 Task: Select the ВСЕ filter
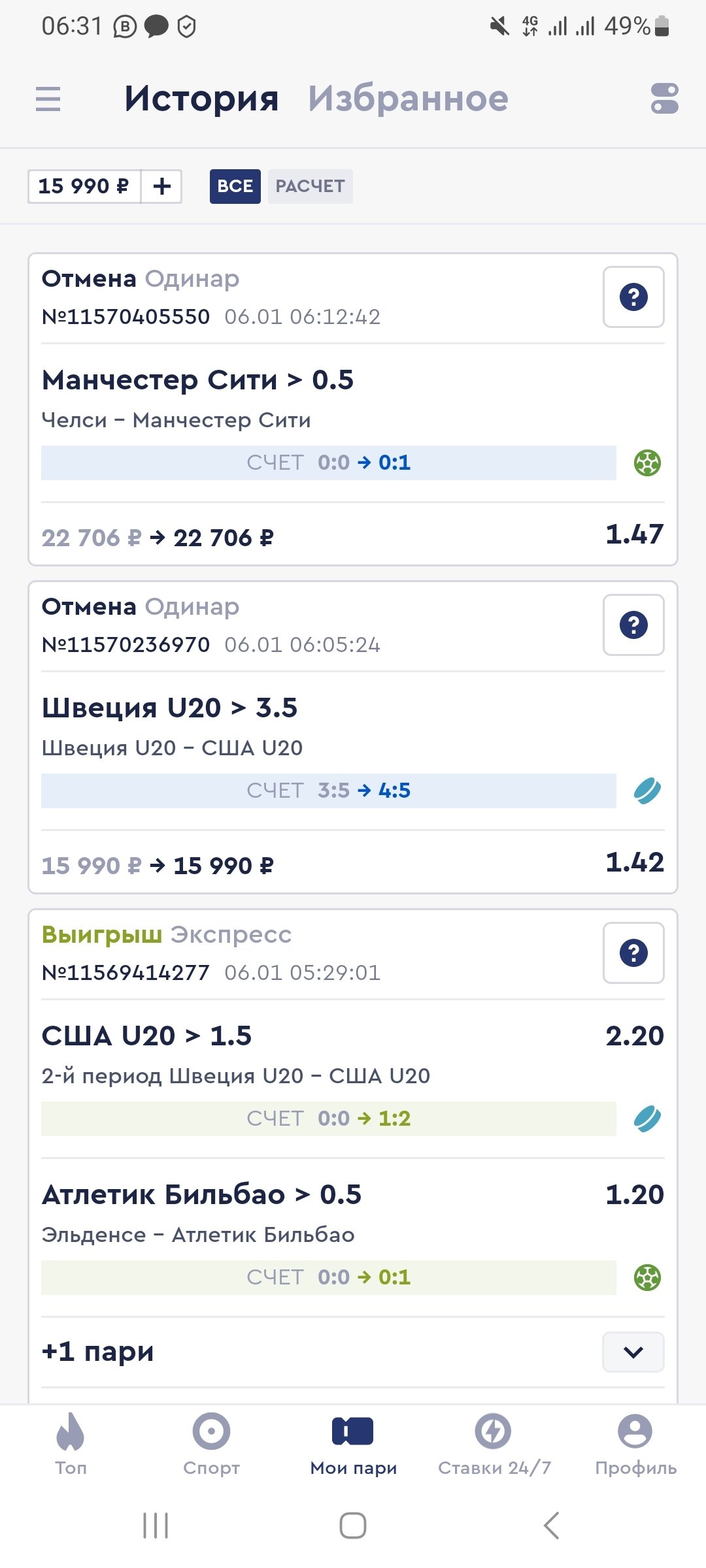235,186
